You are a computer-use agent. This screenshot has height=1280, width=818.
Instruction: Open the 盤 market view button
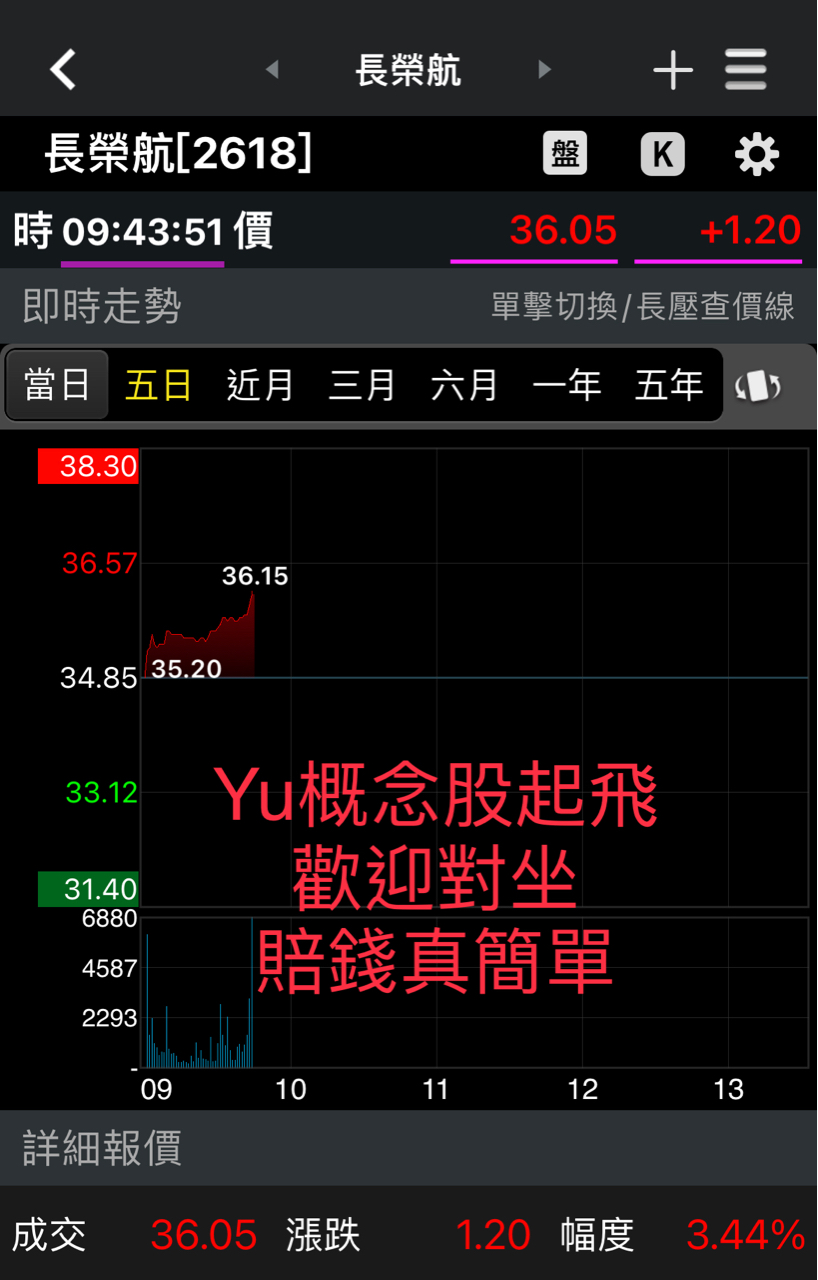(565, 154)
